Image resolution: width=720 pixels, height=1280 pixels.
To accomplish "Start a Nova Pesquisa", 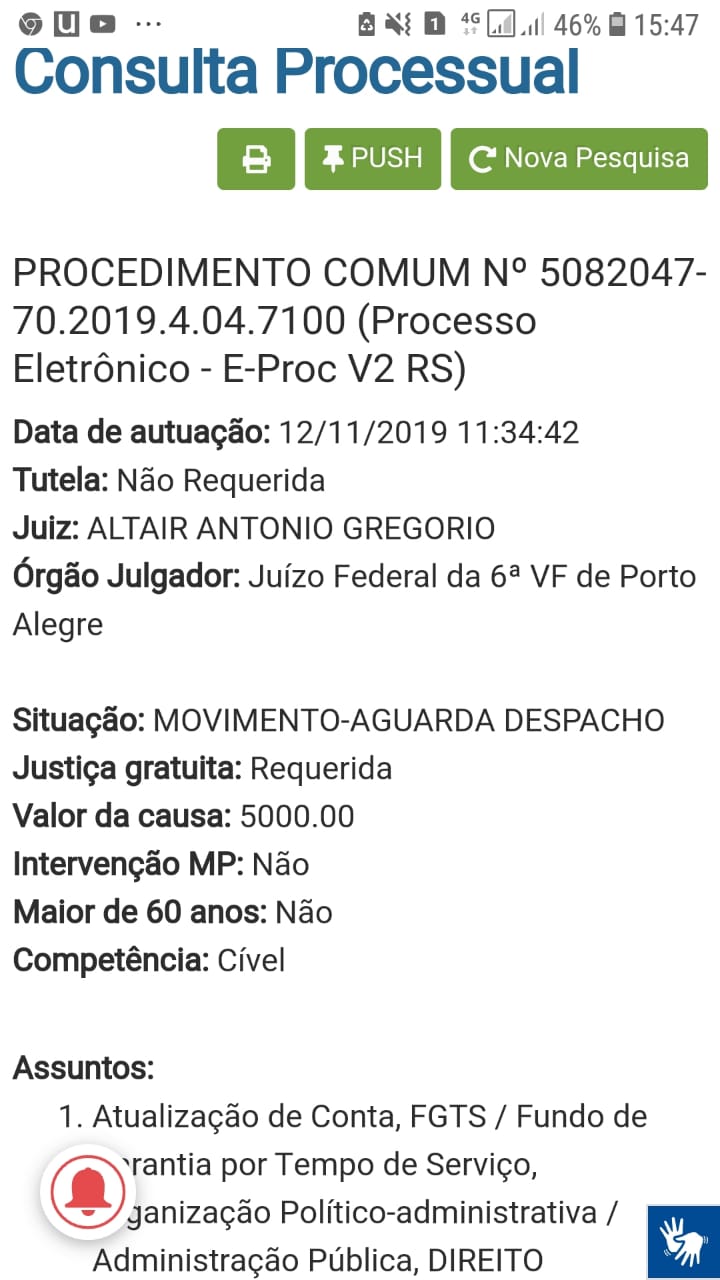I will 579,159.
